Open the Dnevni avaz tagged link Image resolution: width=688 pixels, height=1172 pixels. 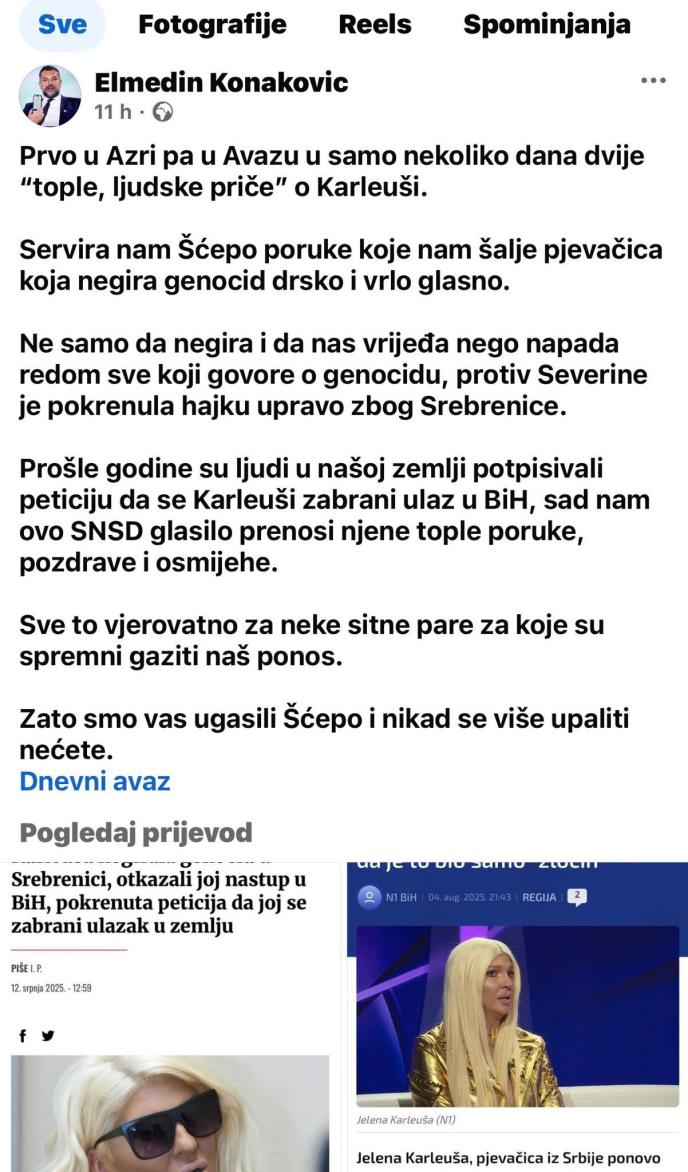click(95, 781)
